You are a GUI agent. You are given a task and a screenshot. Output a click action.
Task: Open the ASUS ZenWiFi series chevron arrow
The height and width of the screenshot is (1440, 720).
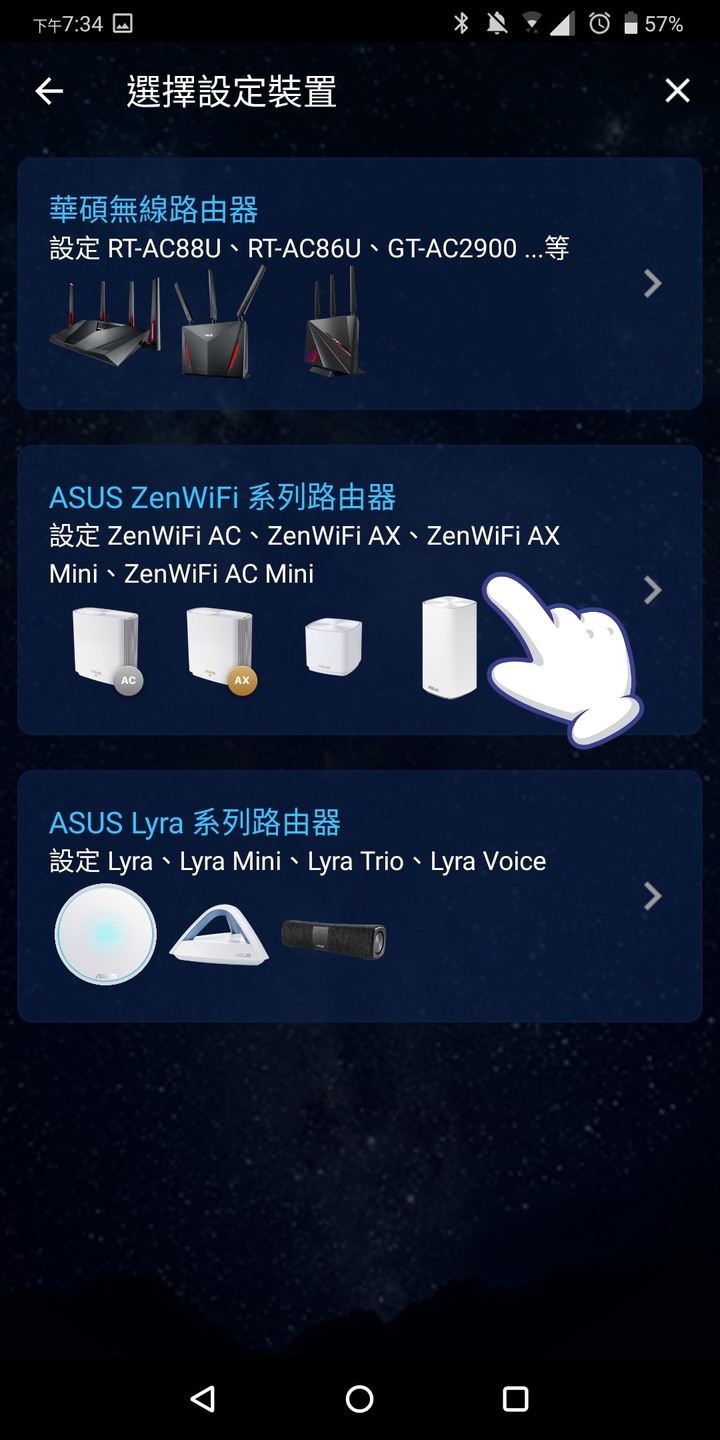pyautogui.click(x=652, y=590)
